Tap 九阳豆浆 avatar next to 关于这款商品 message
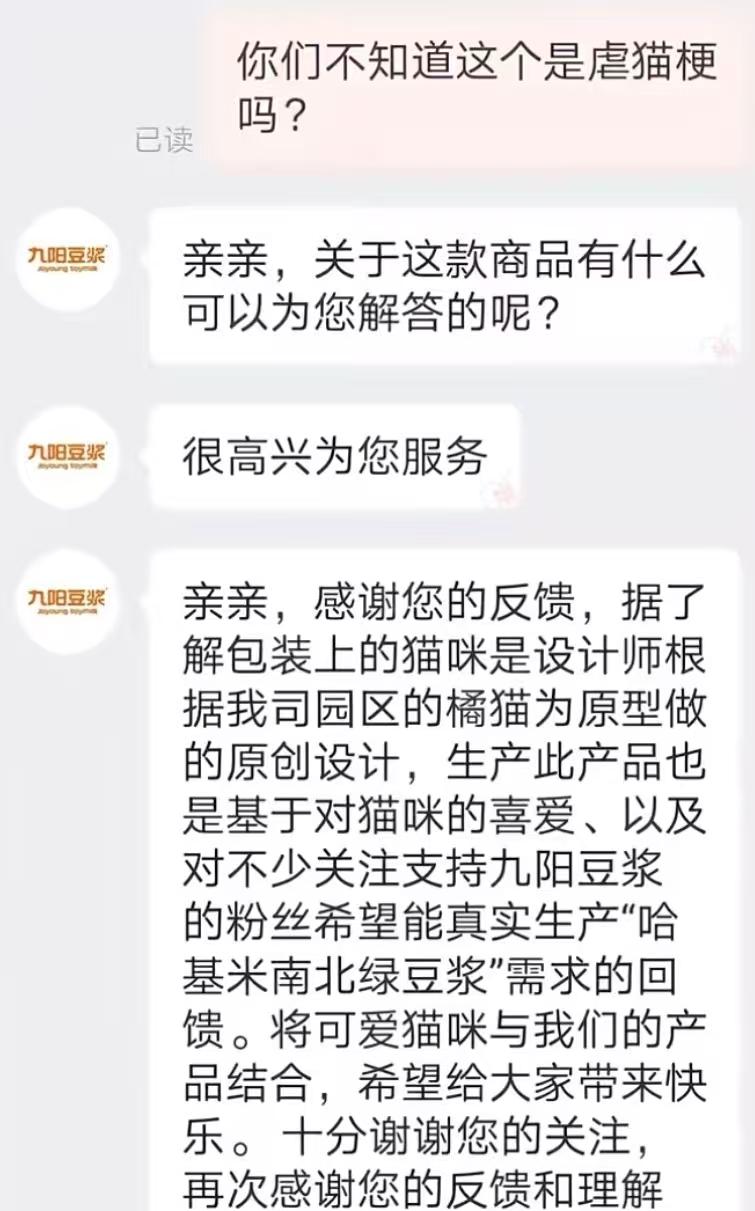The width and height of the screenshot is (755, 1211). pyautogui.click(x=67, y=259)
